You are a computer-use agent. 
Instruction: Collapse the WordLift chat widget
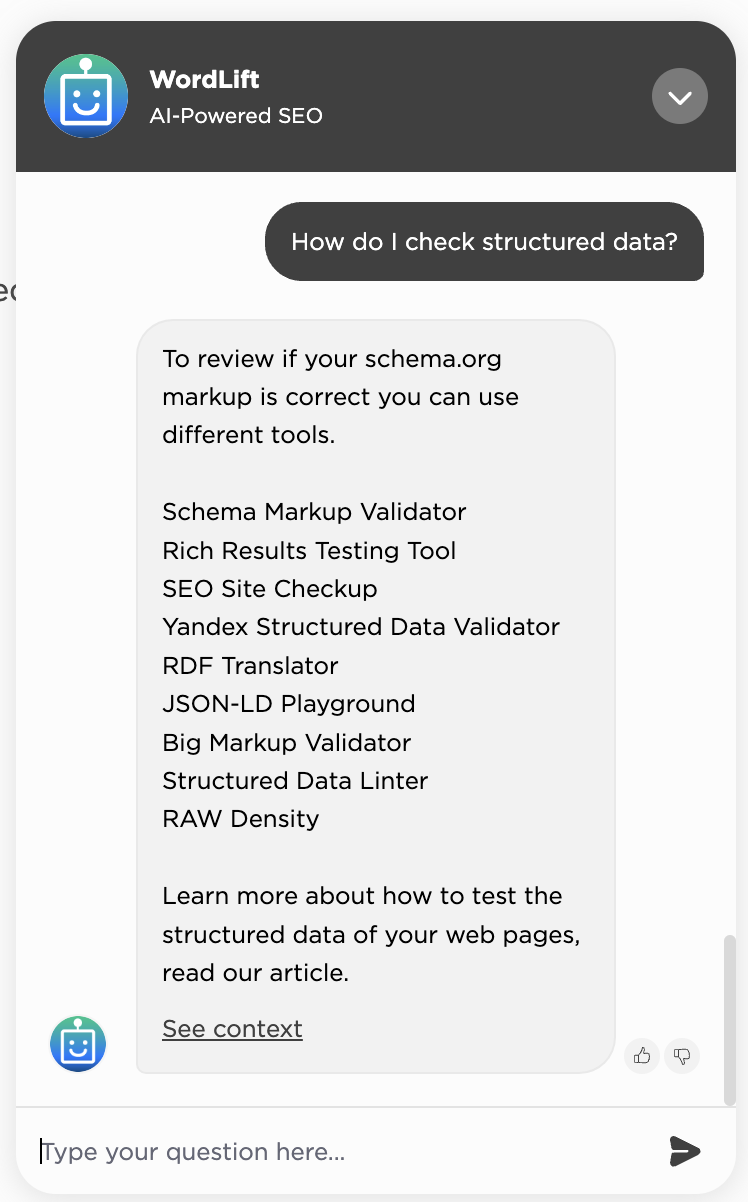680,97
